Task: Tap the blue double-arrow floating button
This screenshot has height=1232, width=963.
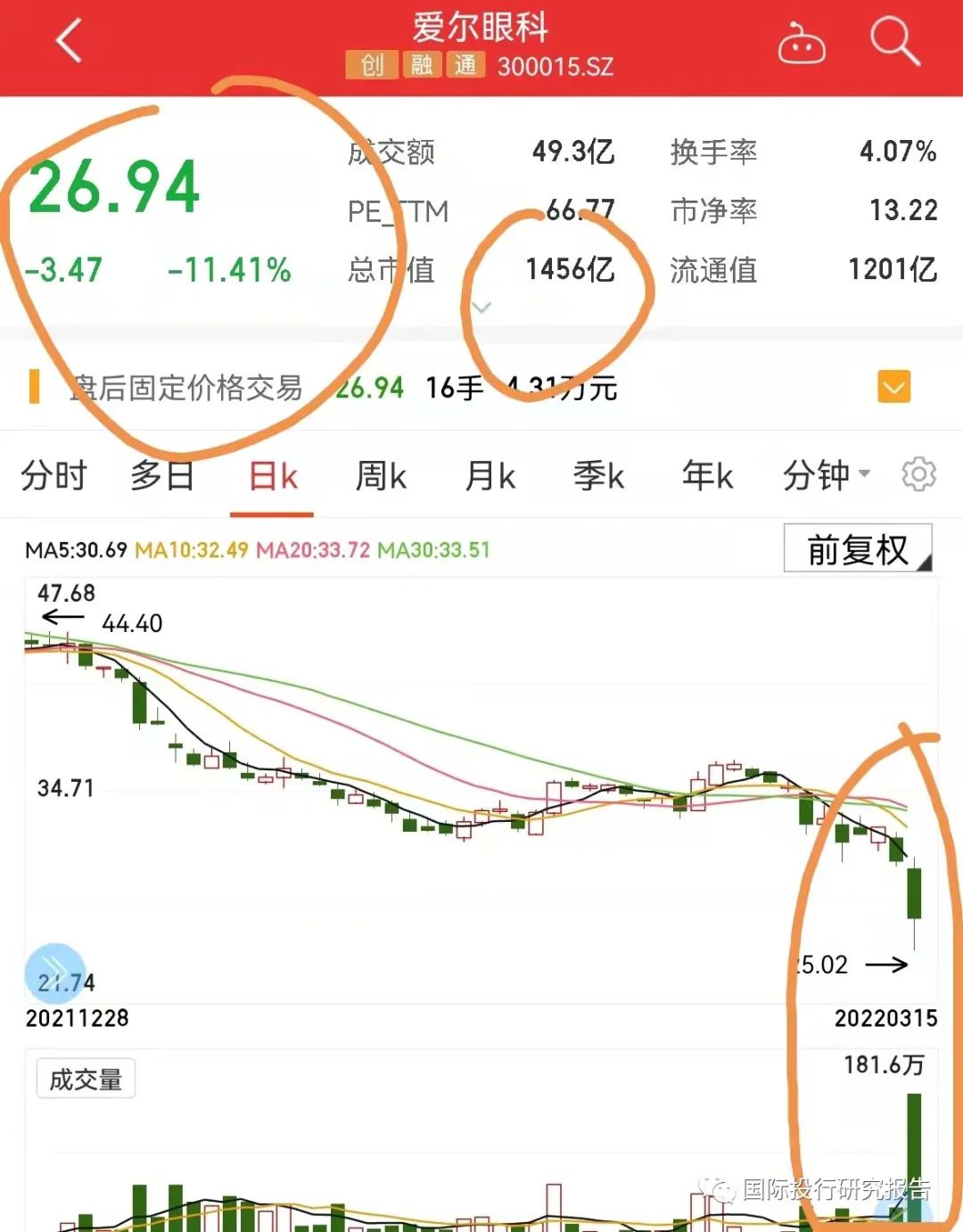Action: tap(55, 973)
